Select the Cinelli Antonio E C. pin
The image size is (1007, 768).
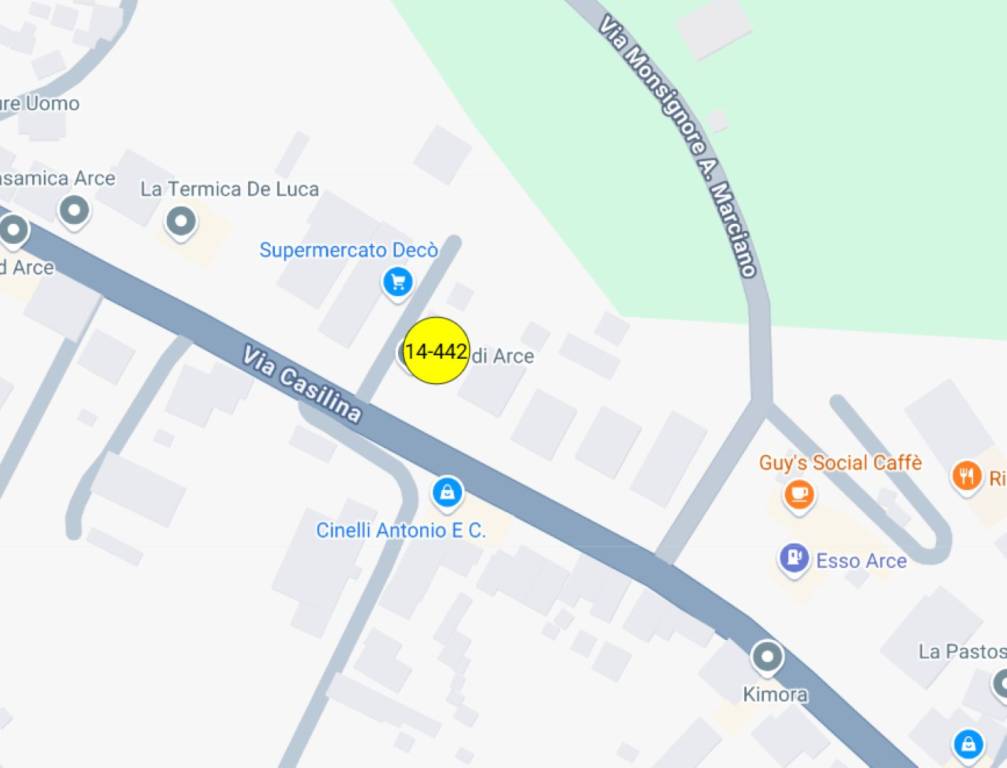(447, 492)
